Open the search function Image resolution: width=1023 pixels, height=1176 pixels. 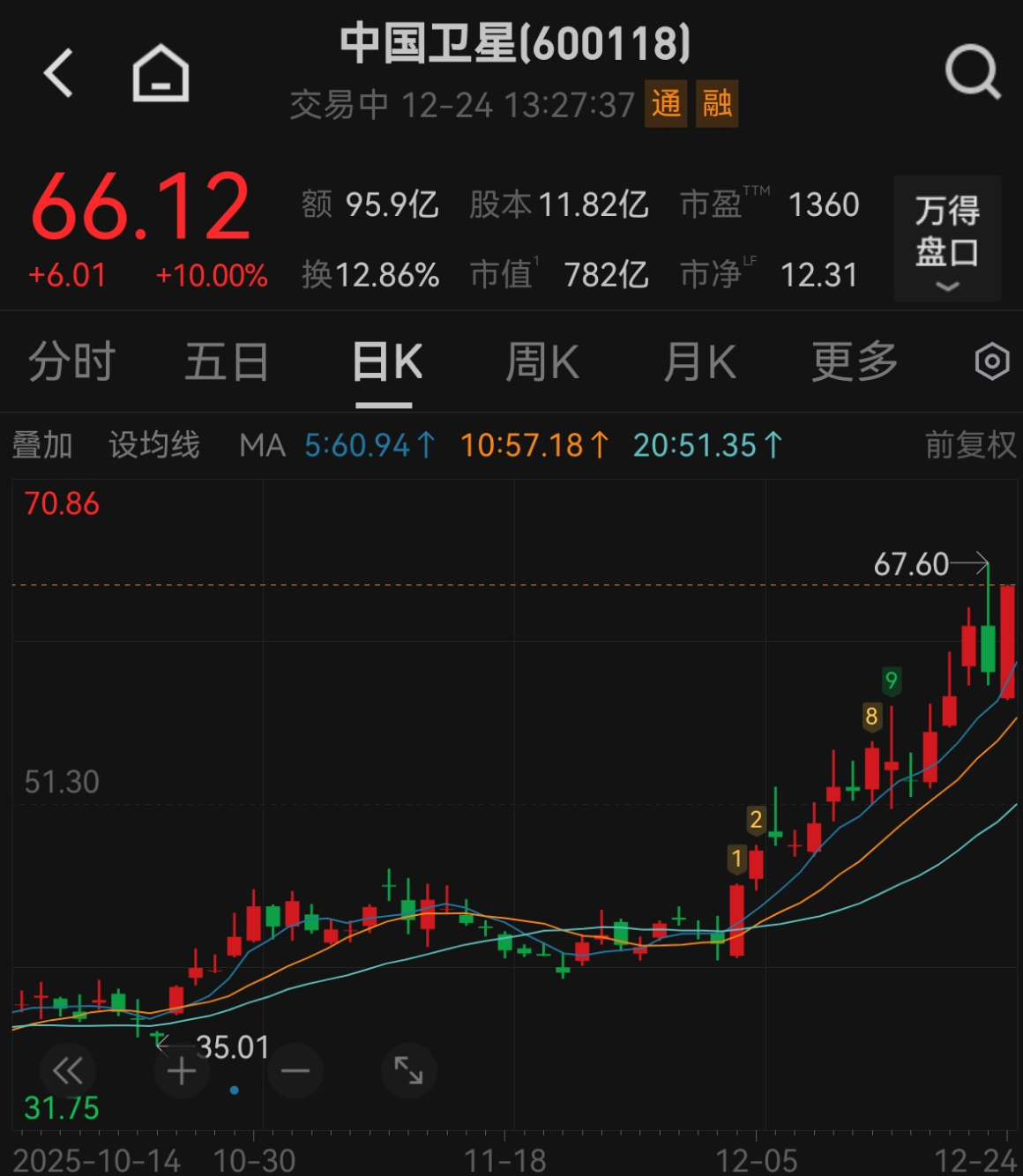pos(970,71)
